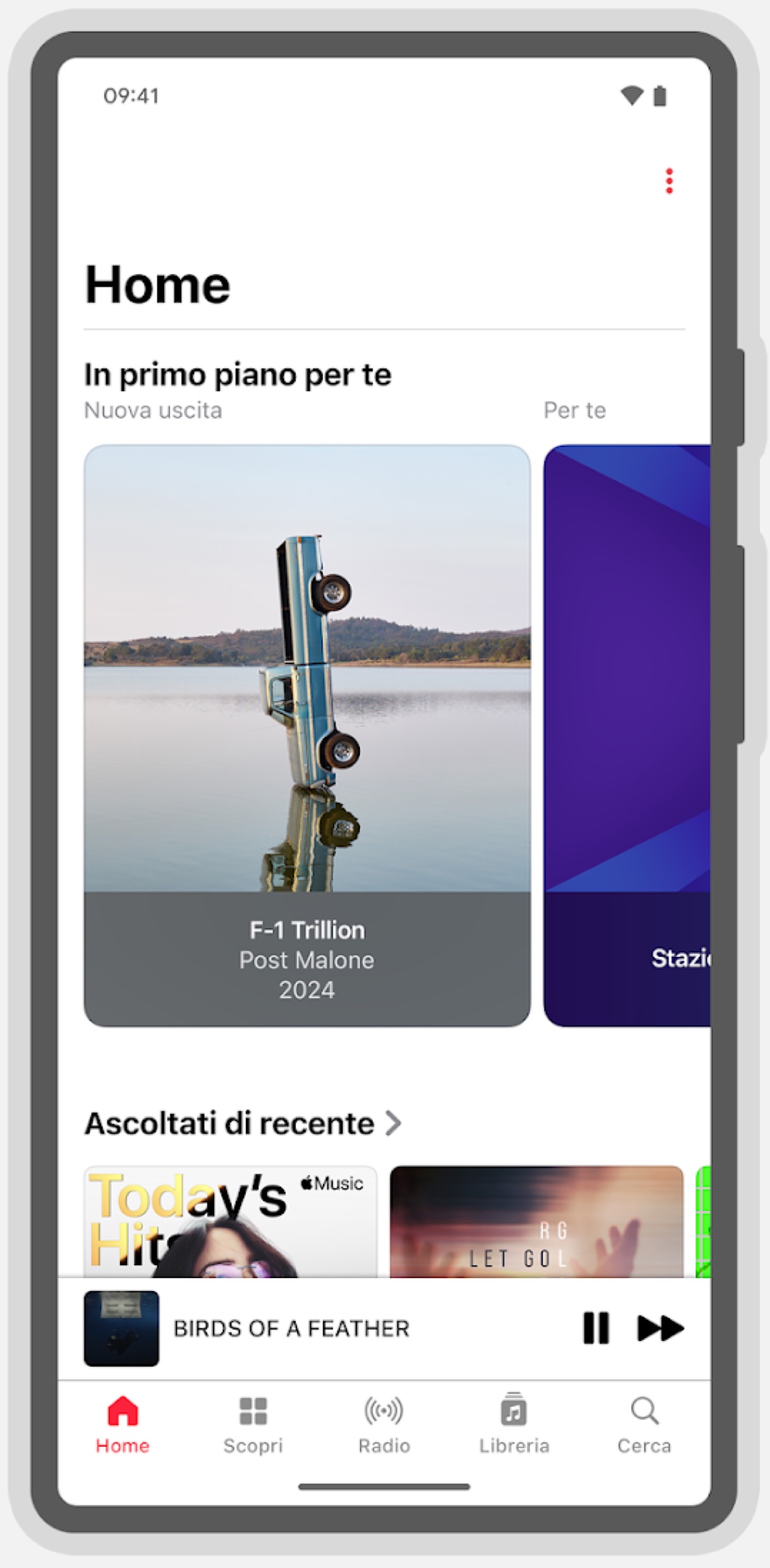Pause the current song
Viewport: 770px width, 1568px height.
click(595, 1328)
